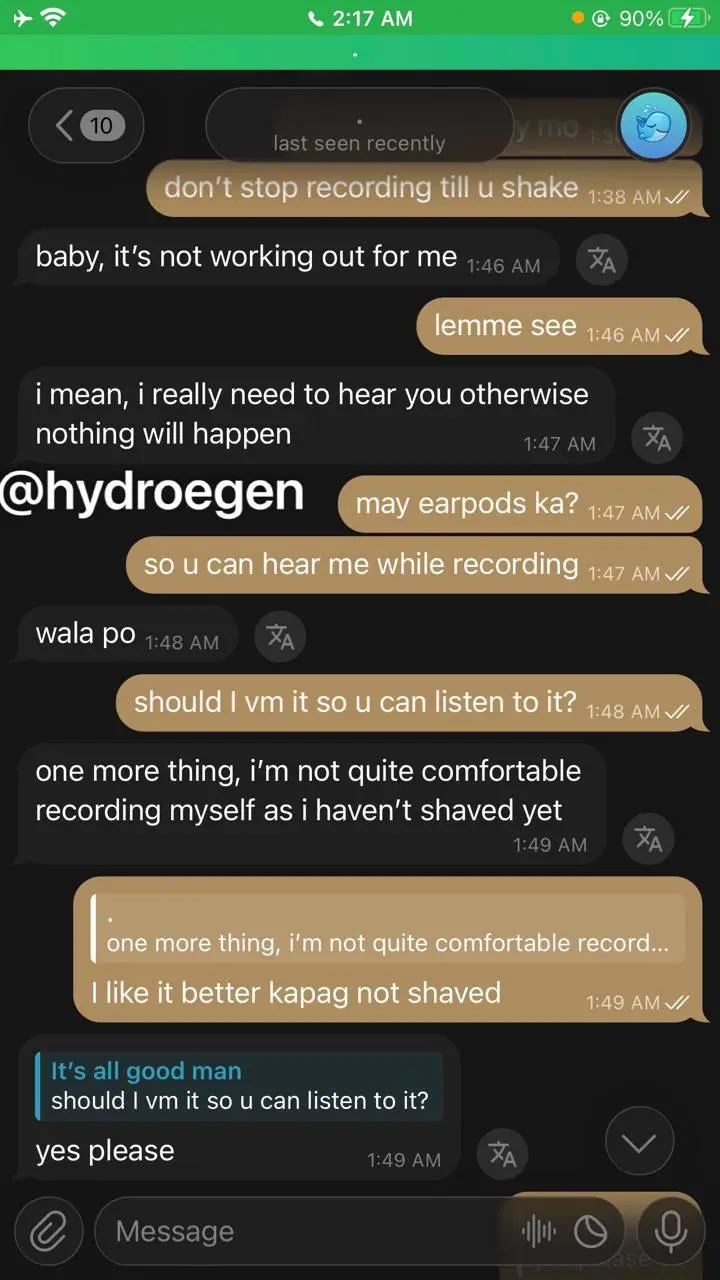
Task: Translate the 'i really need to hear' message
Action: (x=657, y=438)
